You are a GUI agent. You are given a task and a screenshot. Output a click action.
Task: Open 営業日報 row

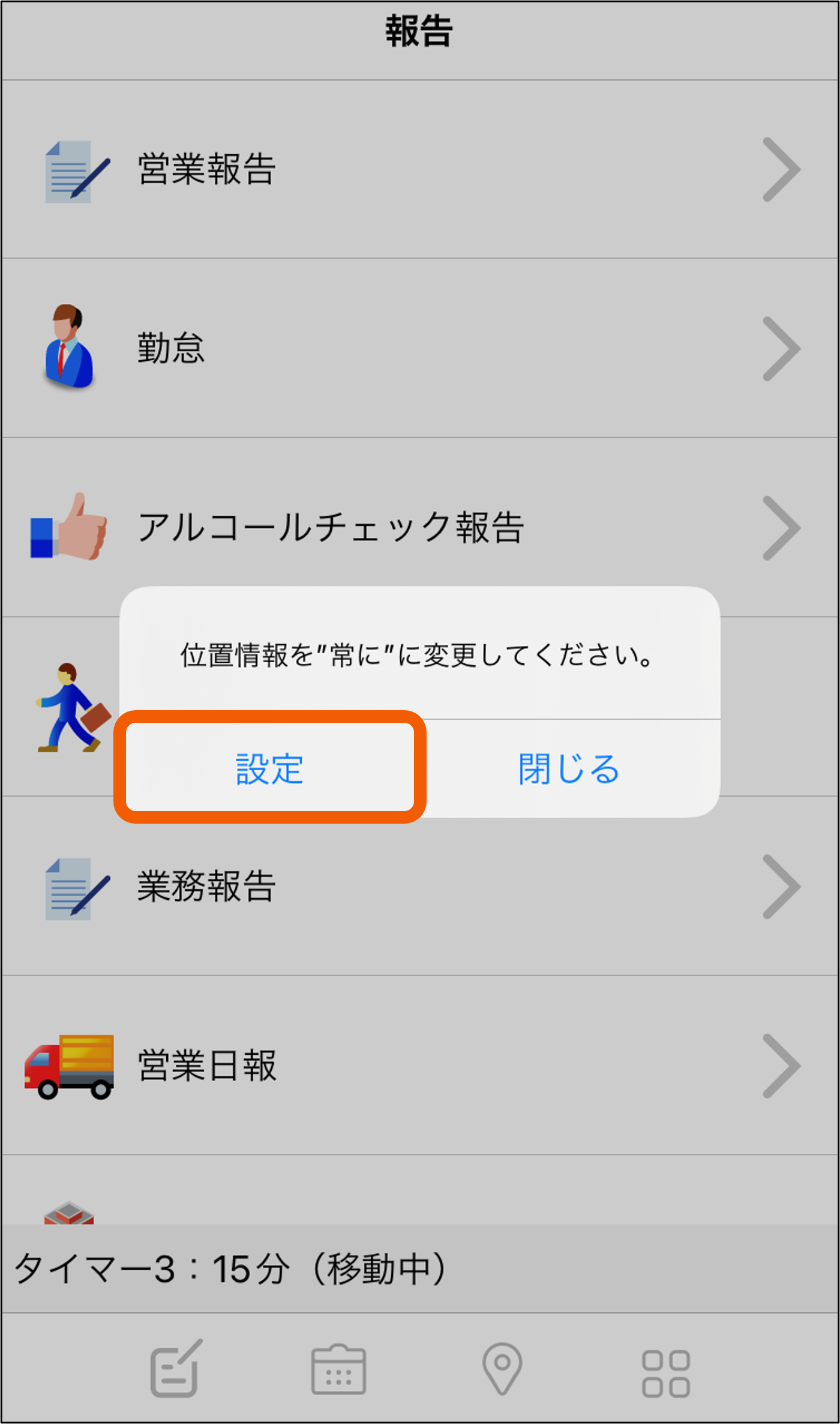[420, 1066]
